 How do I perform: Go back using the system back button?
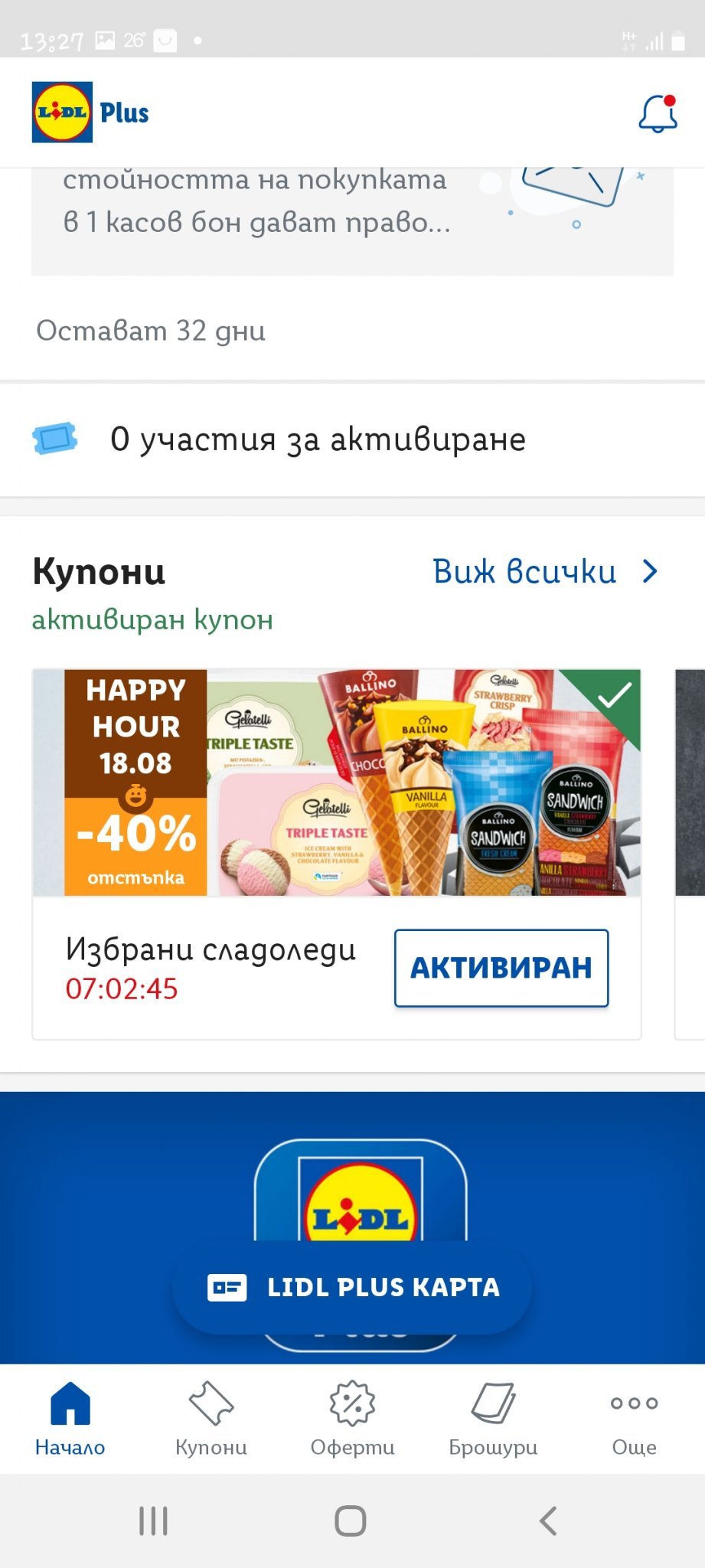547,1521
